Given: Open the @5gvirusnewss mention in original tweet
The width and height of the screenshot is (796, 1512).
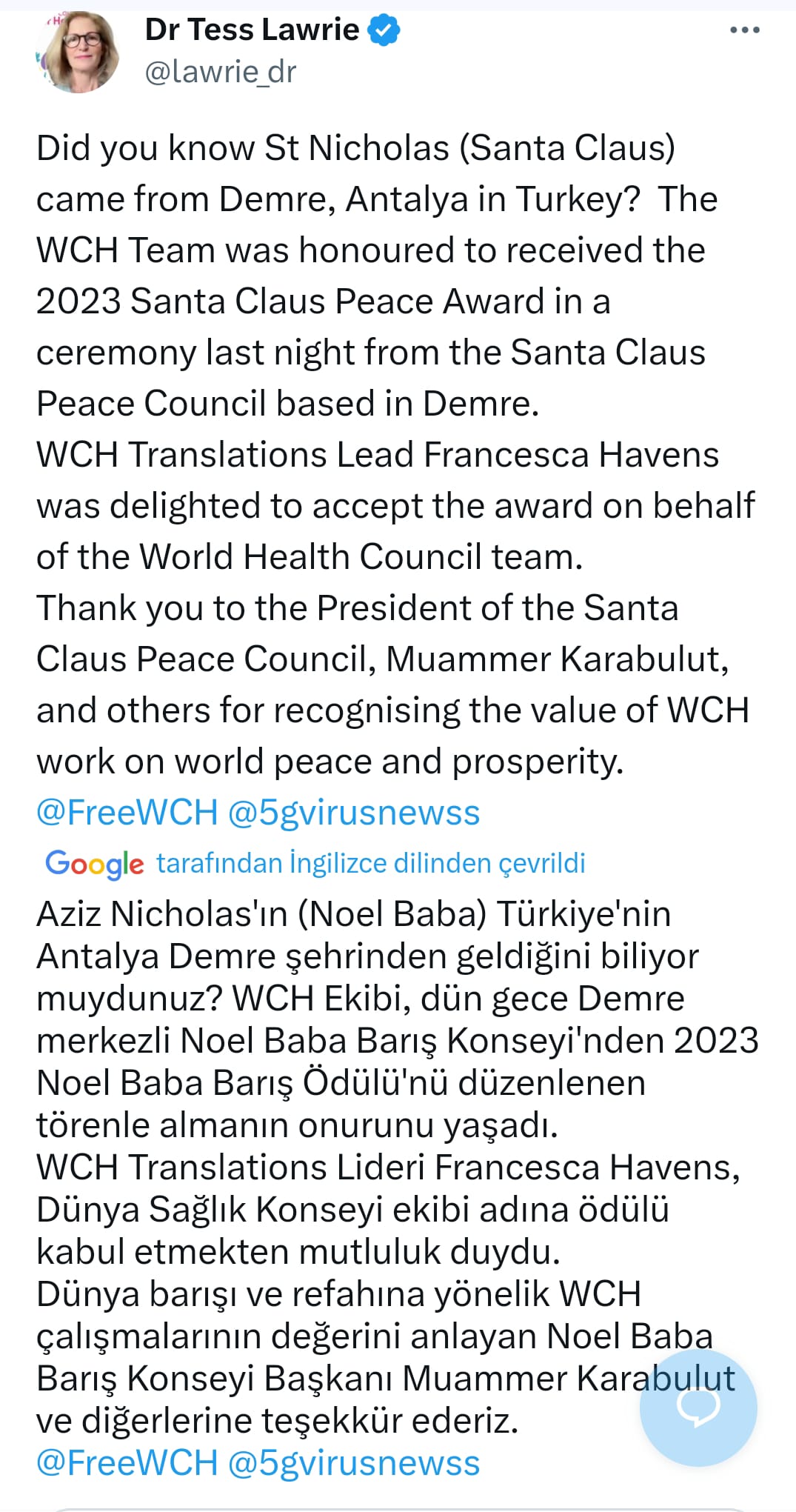Looking at the screenshot, I should pos(354,812).
